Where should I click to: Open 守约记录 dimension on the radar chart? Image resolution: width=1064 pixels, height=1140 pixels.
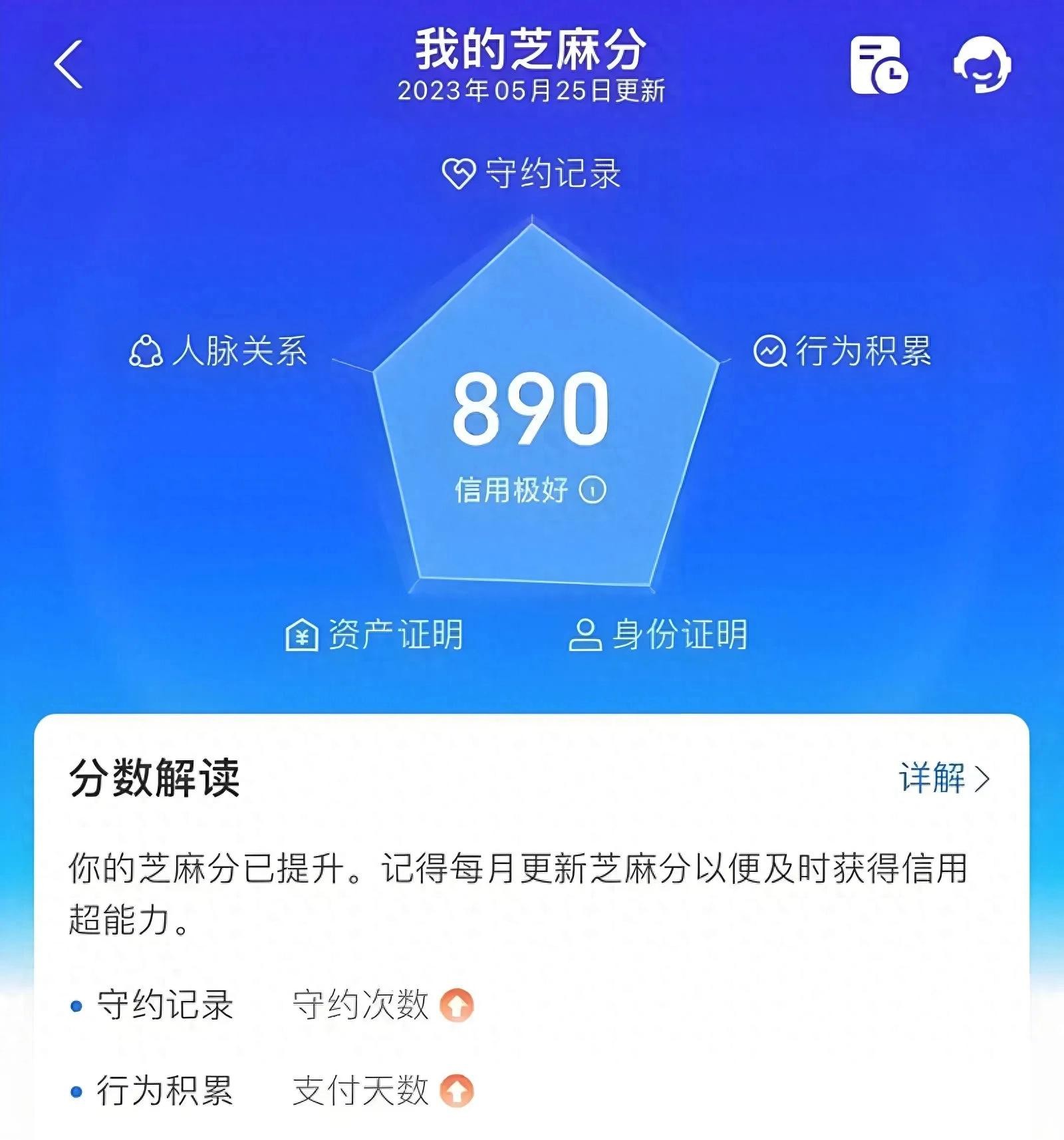pos(532,174)
